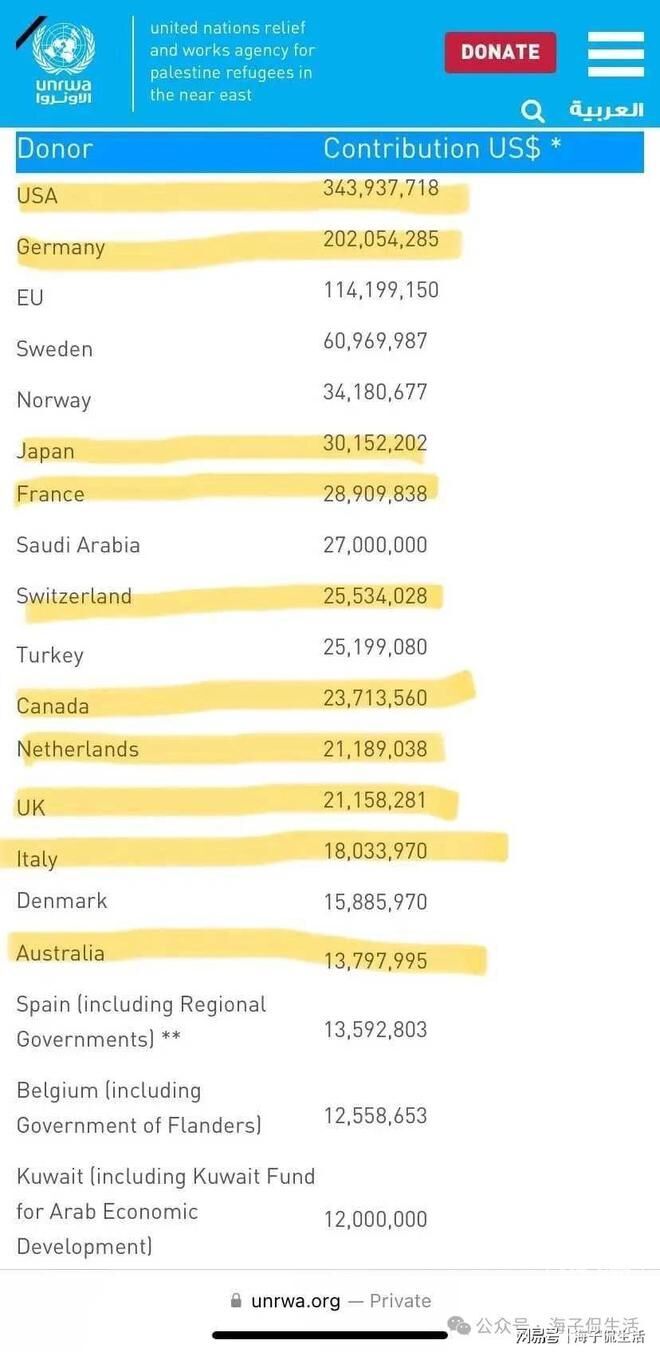Tap the red DONATE button
The height and width of the screenshot is (1352, 660).
point(500,52)
